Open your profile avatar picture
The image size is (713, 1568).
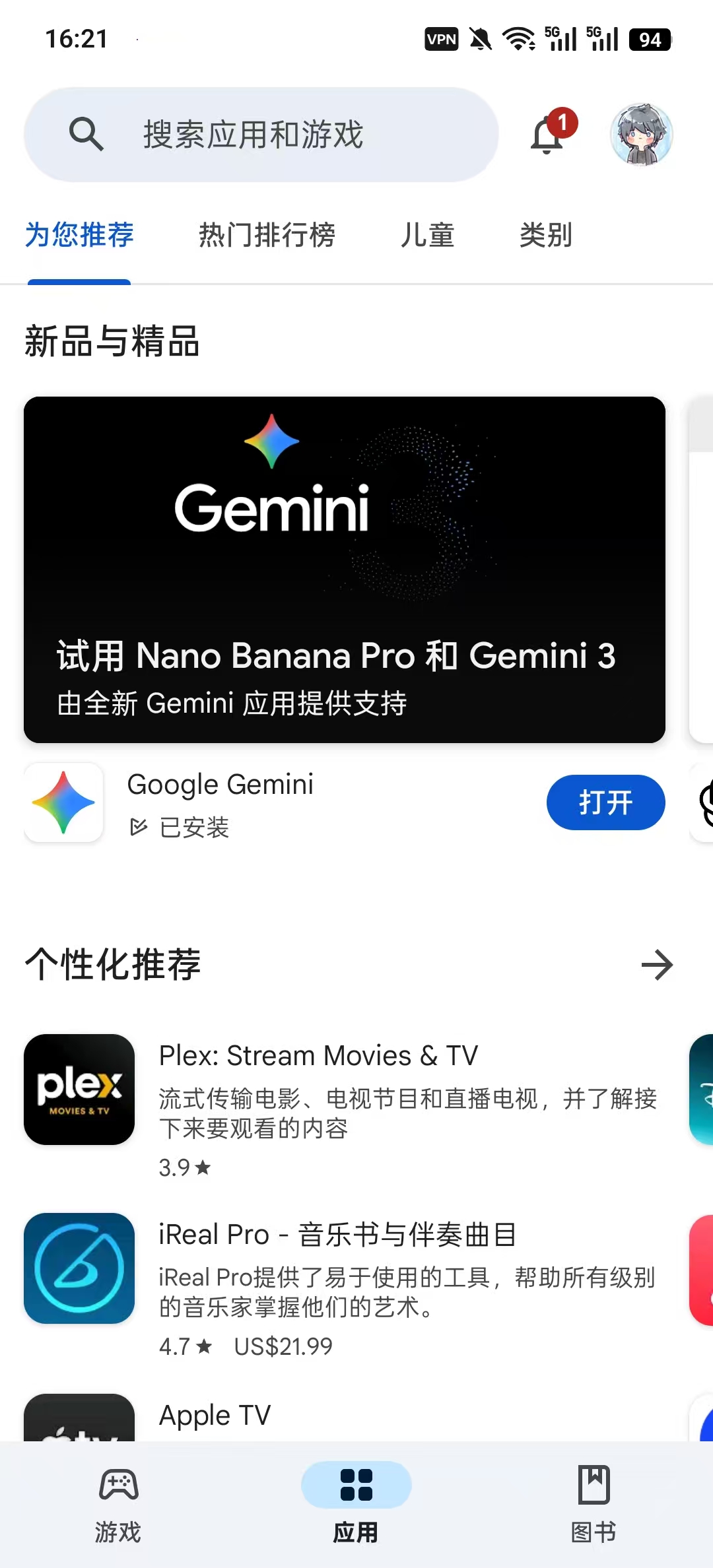click(641, 134)
